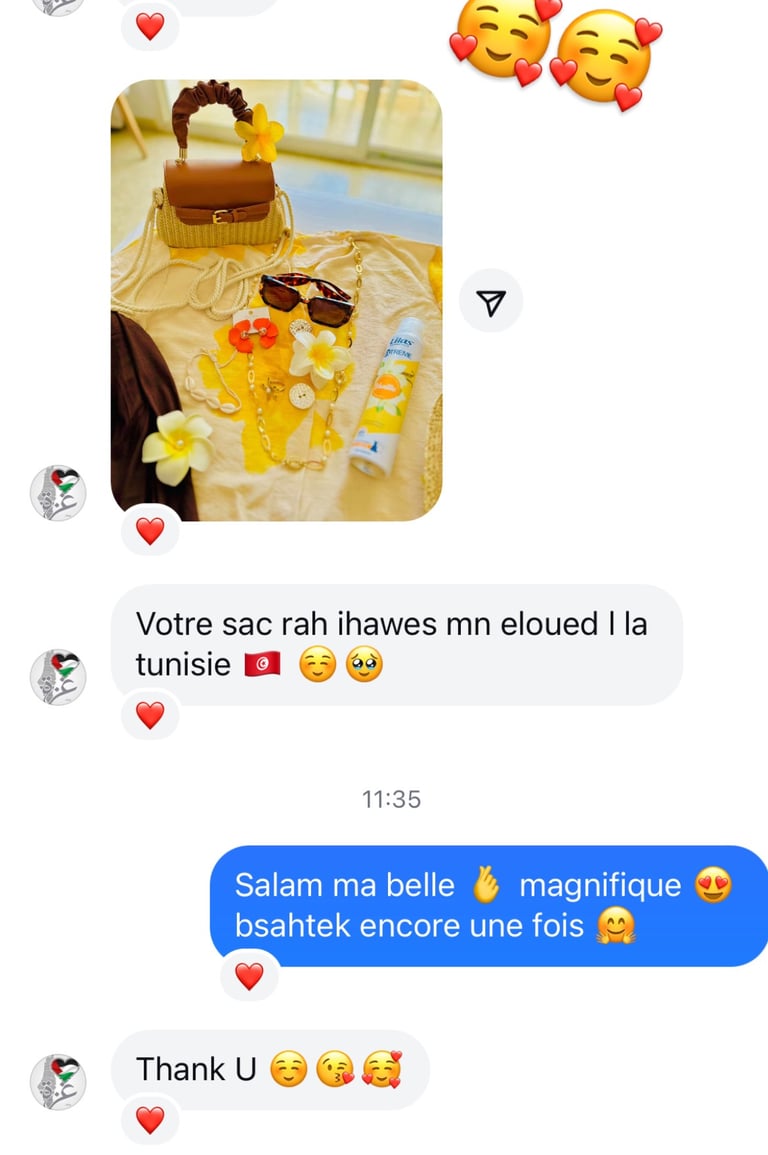Tap the heart reaction under 'Votre sac' message
Image resolution: width=768 pixels, height=1155 pixels.
pos(150,715)
